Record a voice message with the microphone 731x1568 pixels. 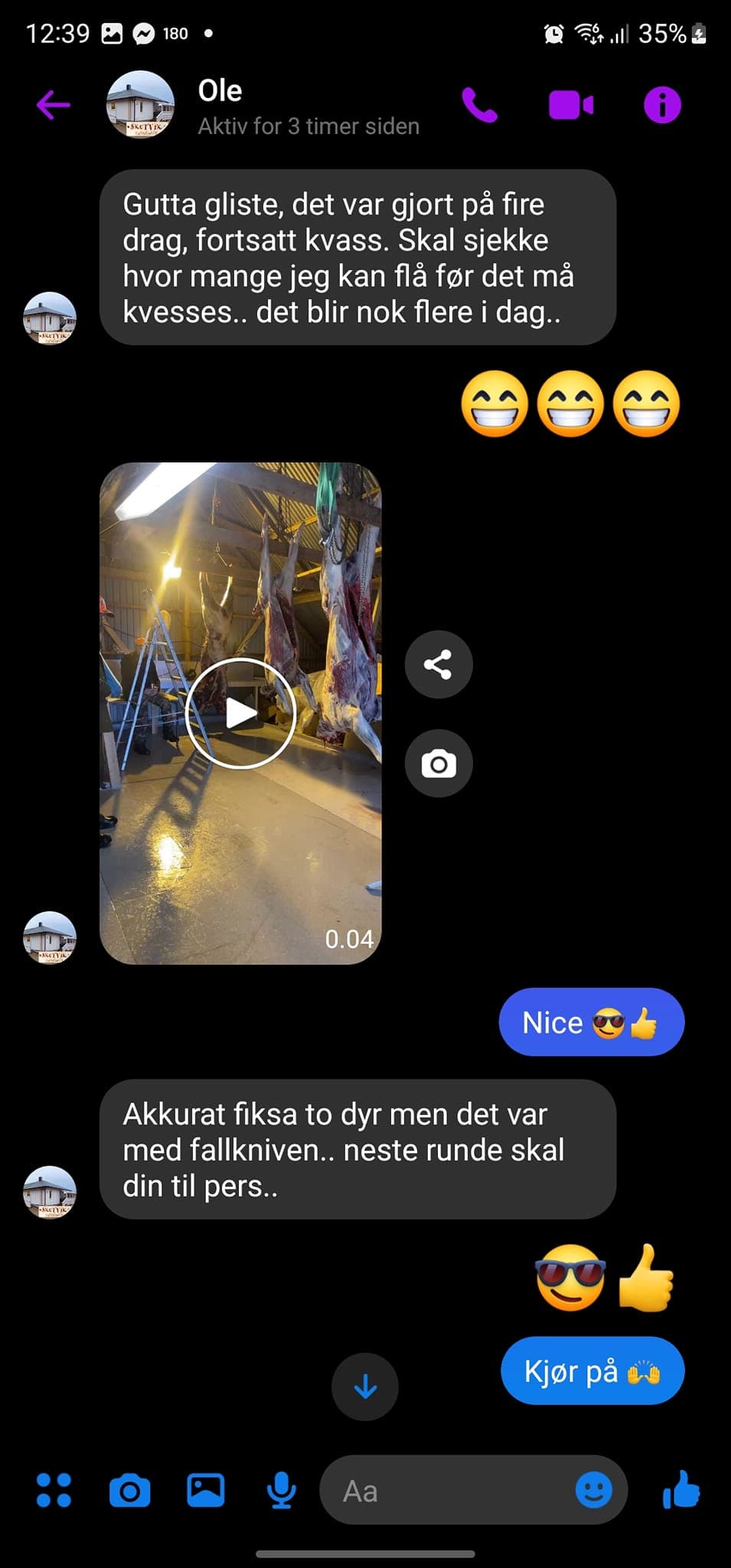click(282, 1490)
